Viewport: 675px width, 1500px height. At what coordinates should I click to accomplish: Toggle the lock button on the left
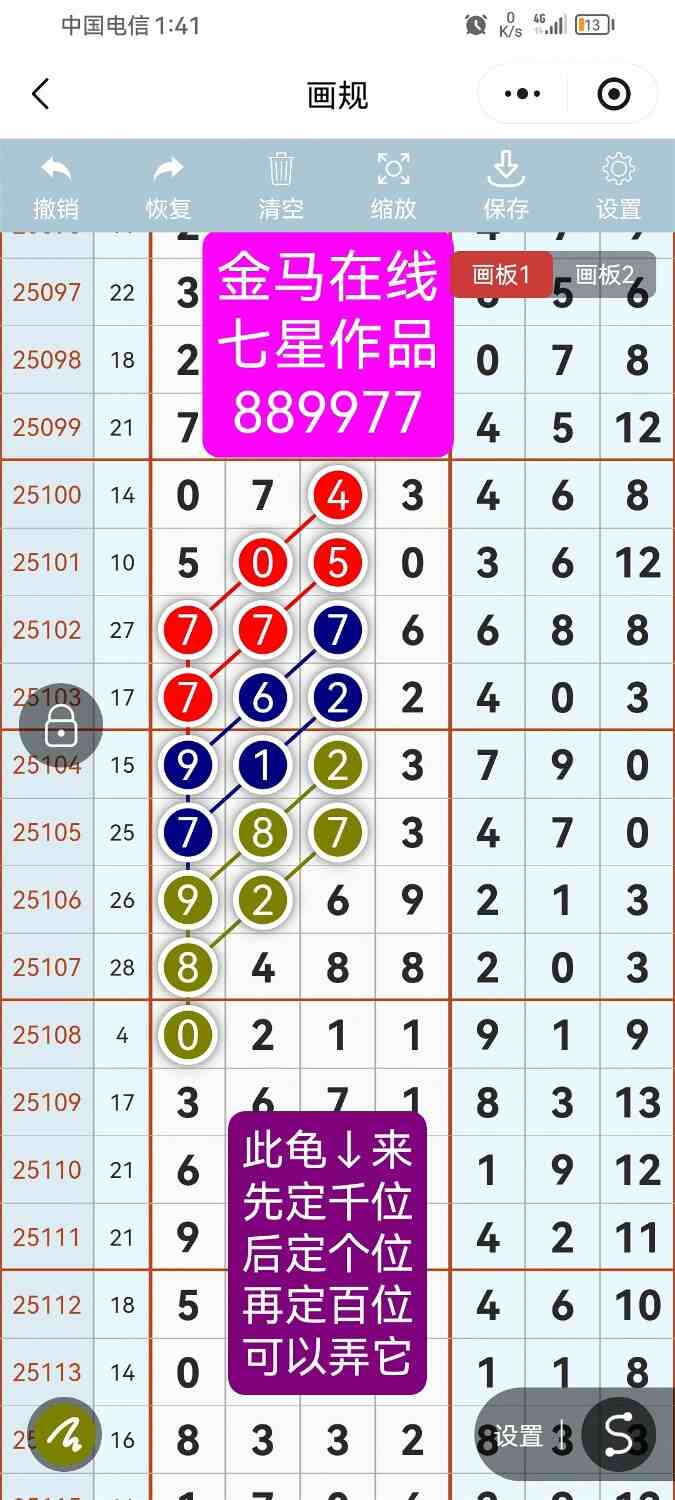tap(61, 726)
